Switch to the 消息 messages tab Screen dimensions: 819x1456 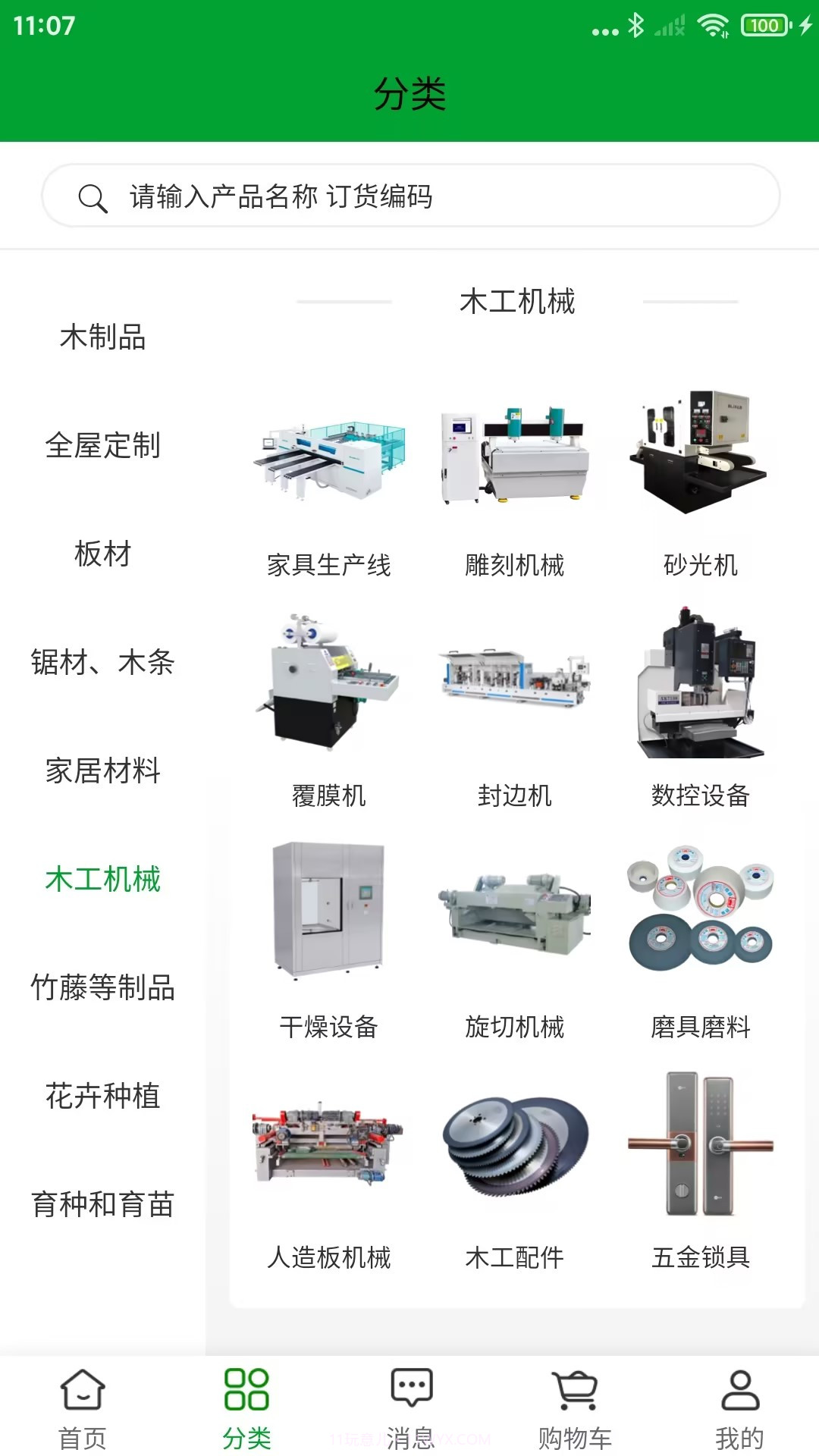(410, 1407)
